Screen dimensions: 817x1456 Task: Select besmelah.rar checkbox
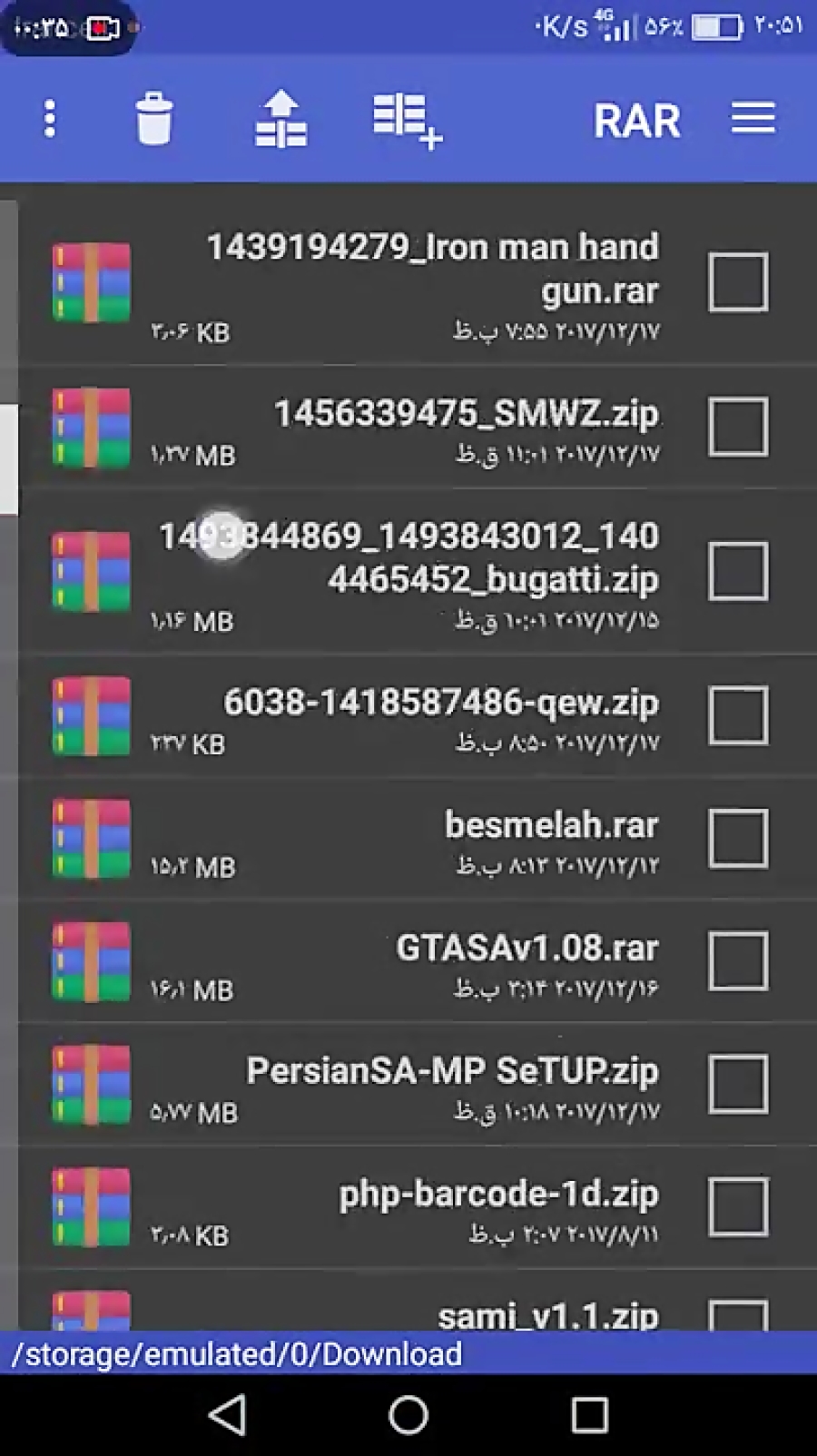[737, 838]
